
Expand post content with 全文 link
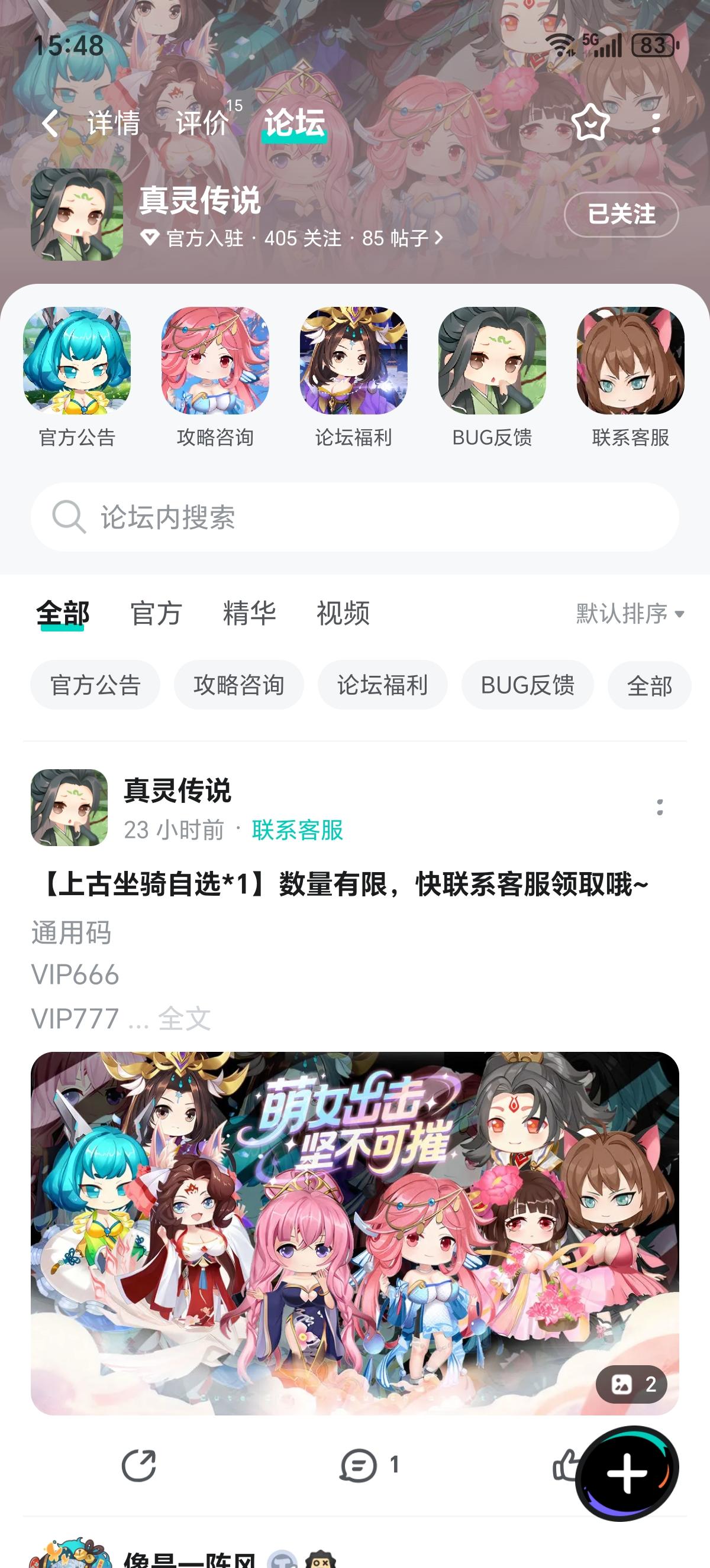coord(184,1019)
